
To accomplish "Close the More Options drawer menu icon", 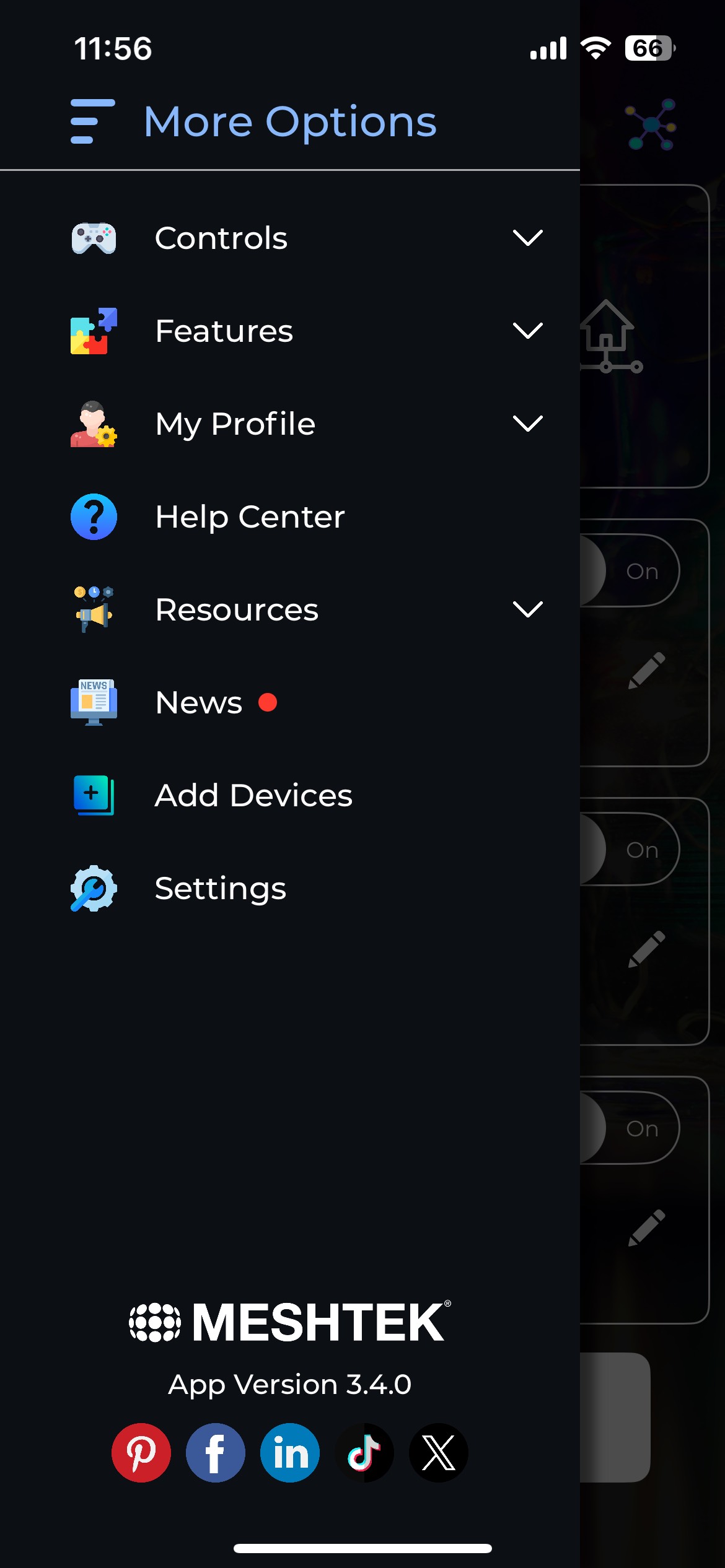I will pyautogui.click(x=92, y=121).
